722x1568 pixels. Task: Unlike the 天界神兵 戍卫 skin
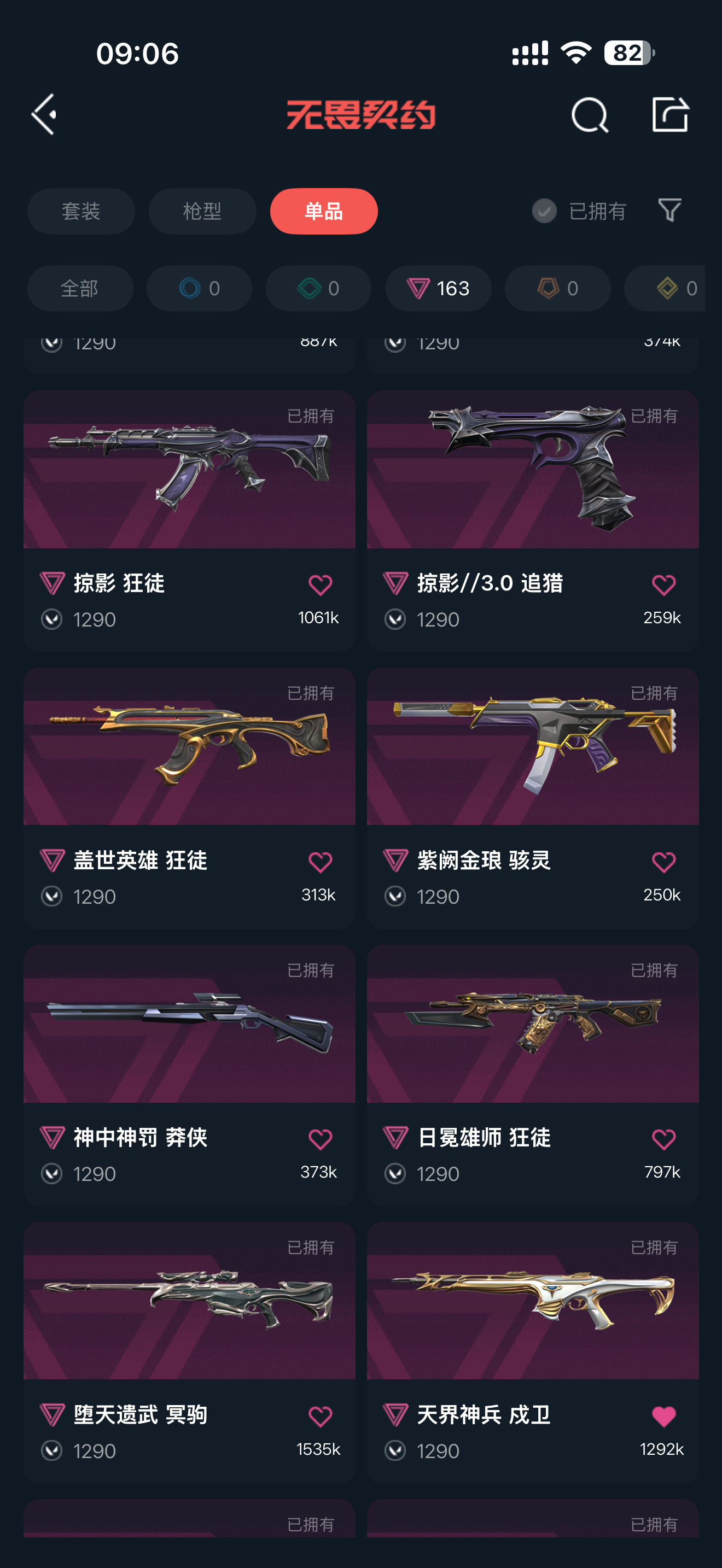coord(663,1417)
